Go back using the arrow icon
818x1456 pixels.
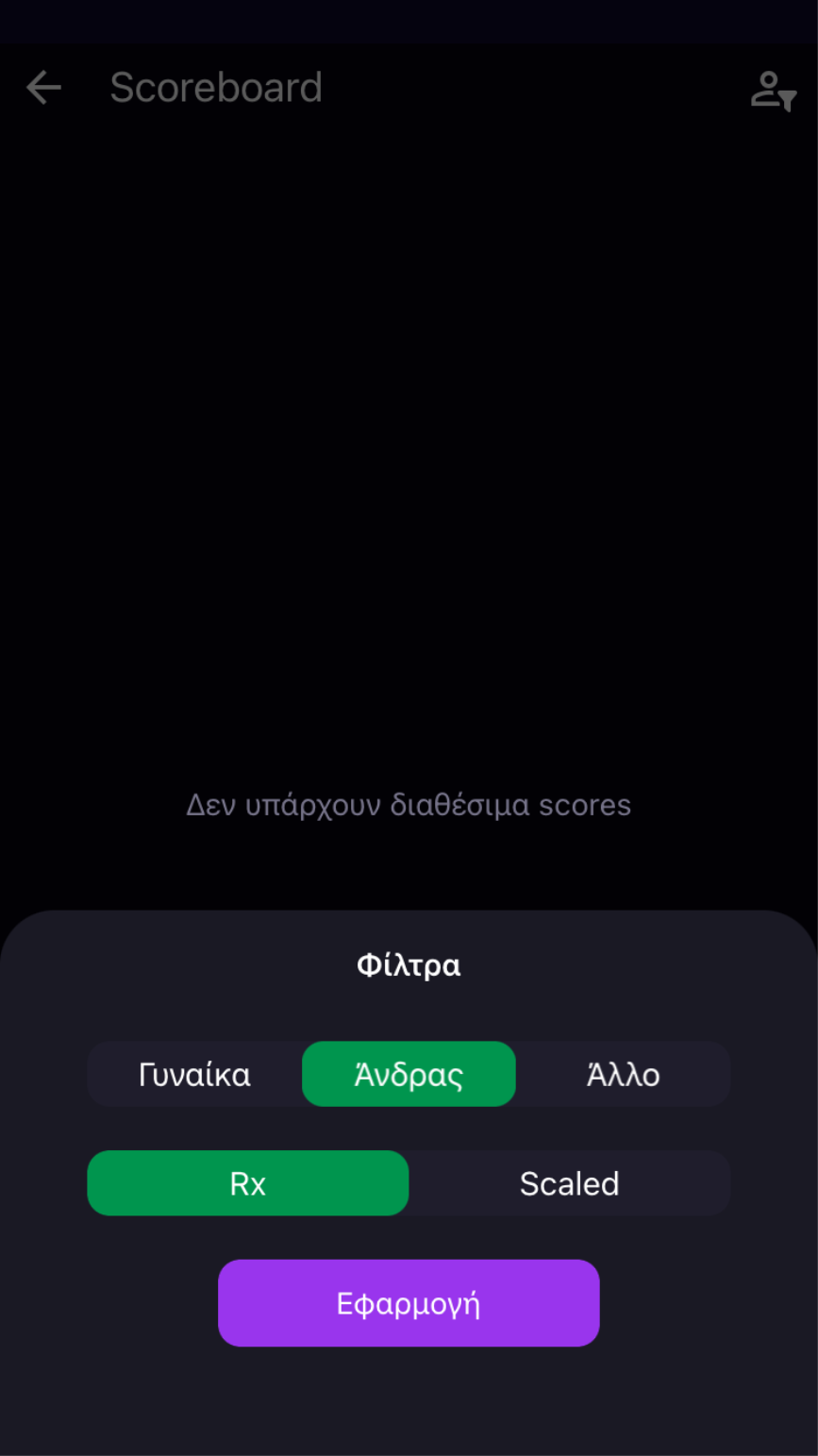click(43, 88)
